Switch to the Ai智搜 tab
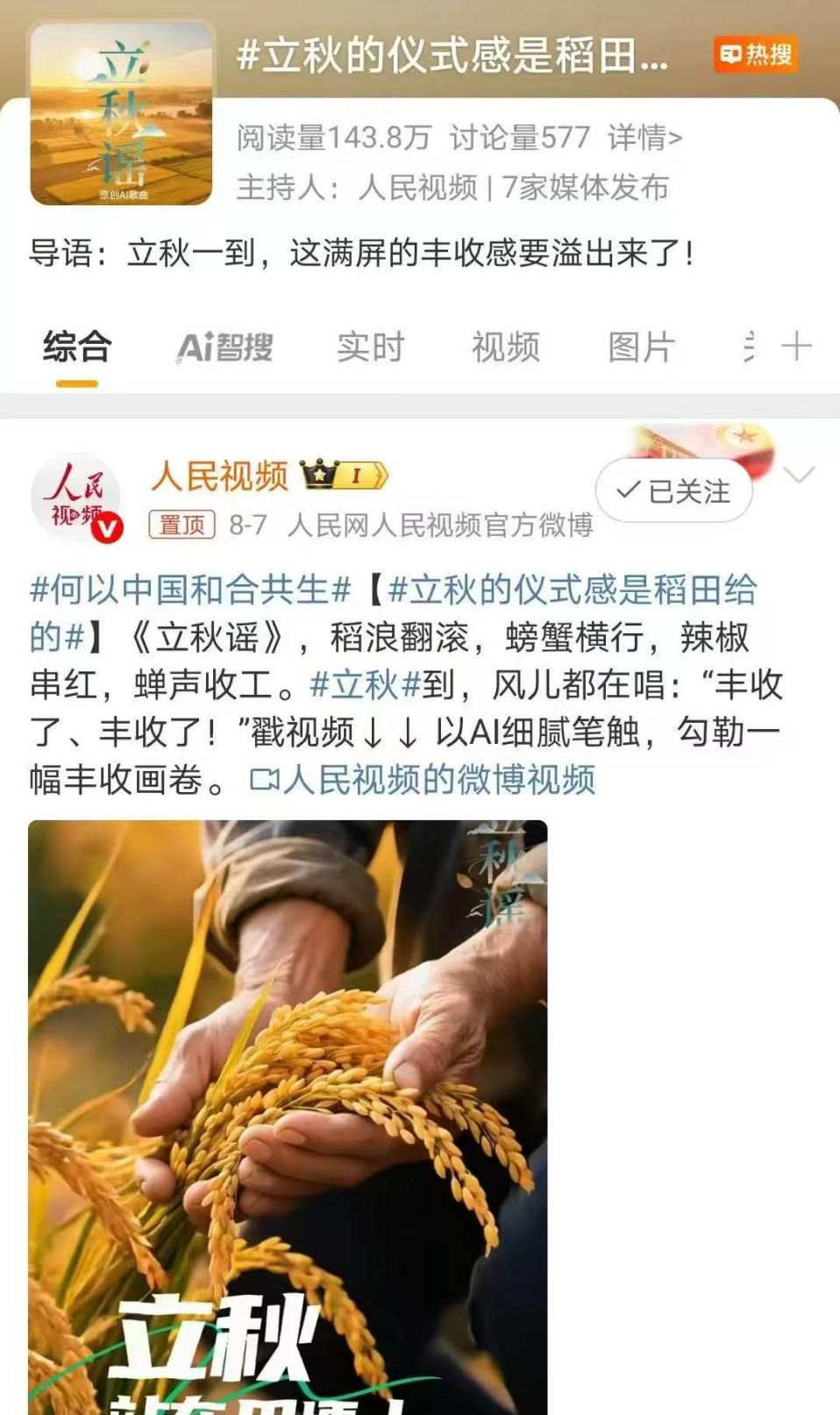The width and height of the screenshot is (840, 1415). pos(224,347)
